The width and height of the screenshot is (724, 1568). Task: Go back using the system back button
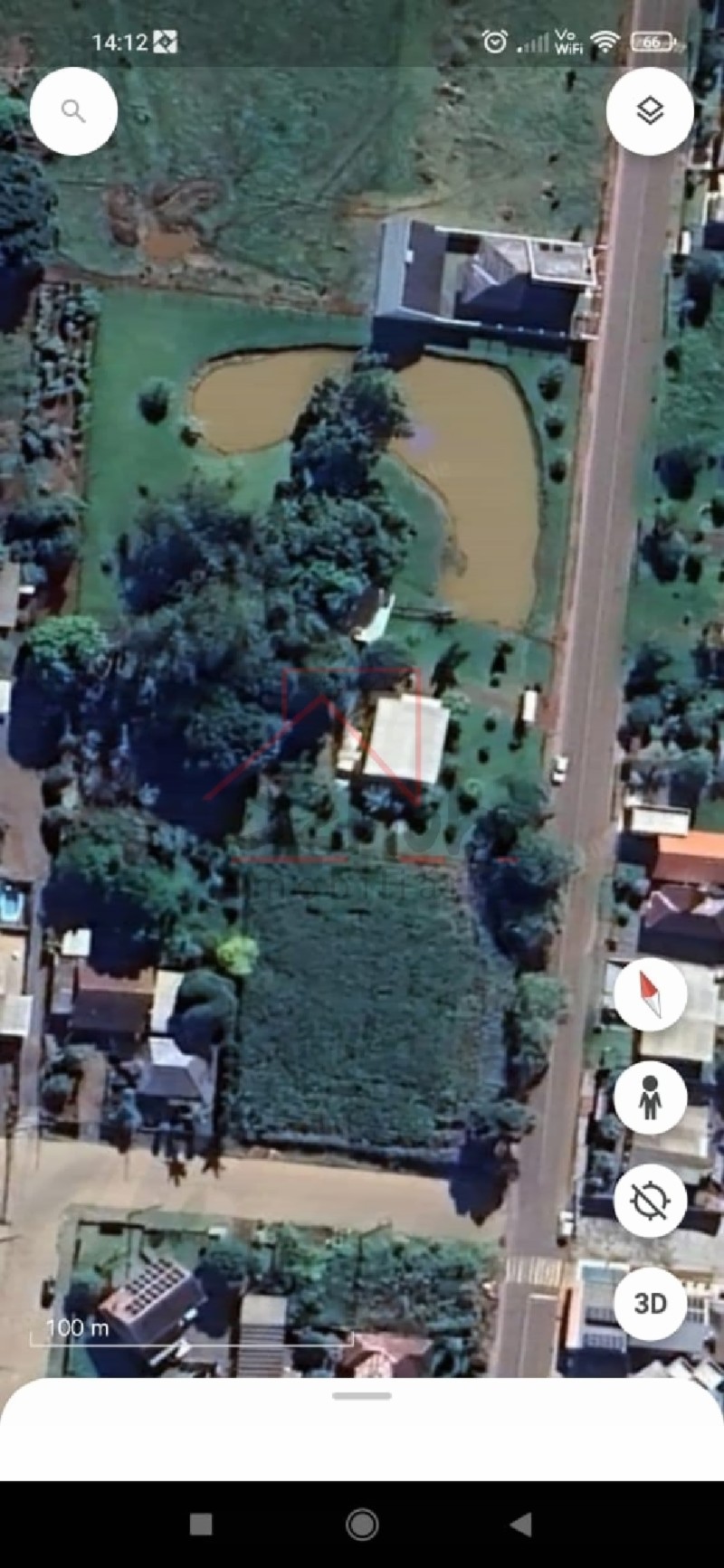[x=521, y=1525]
